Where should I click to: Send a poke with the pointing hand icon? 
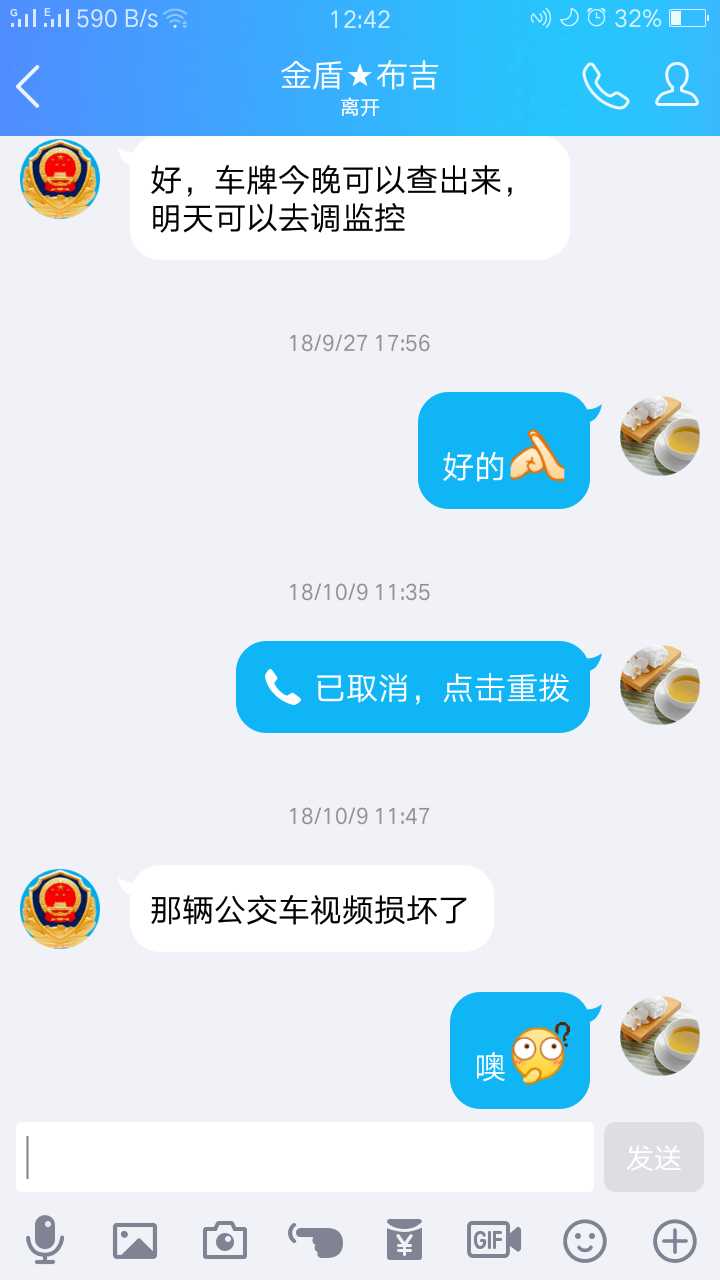pos(315,1241)
